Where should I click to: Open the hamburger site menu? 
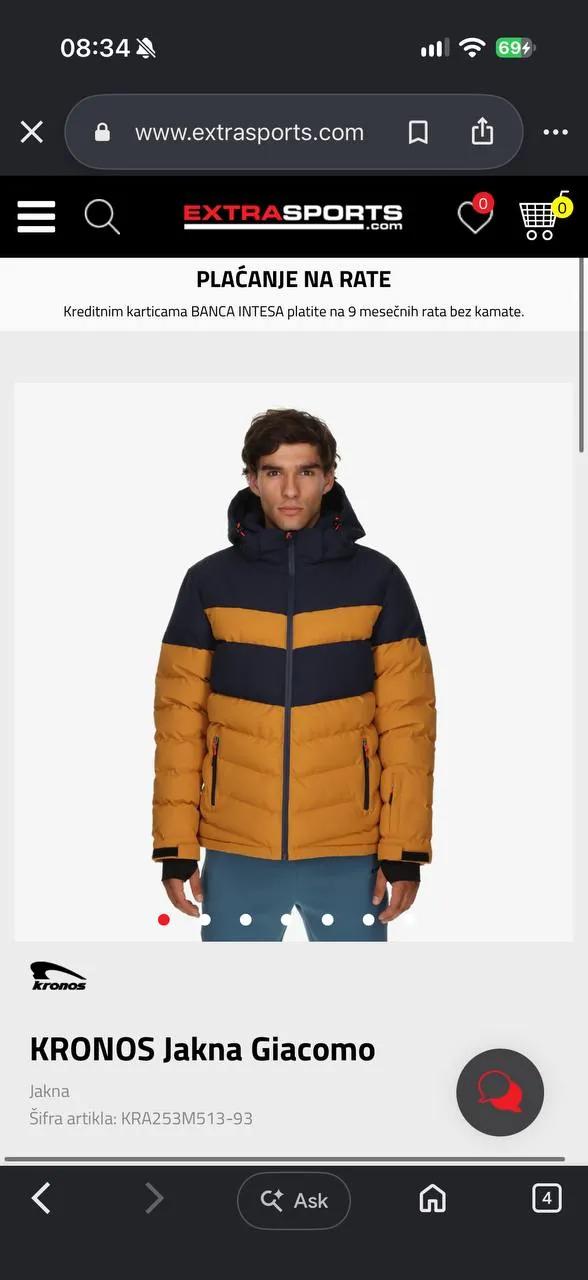point(36,216)
